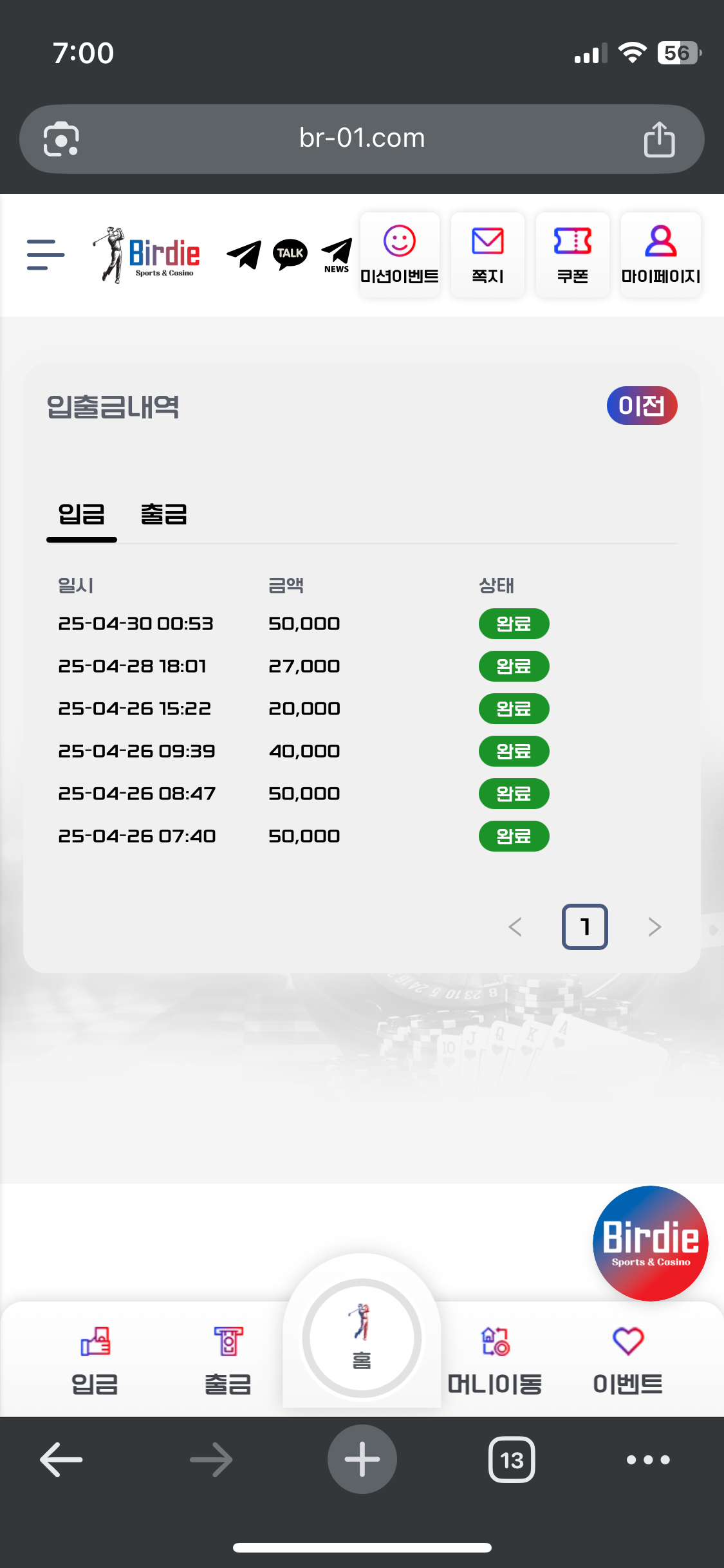The width and height of the screenshot is (724, 1568).
Task: Open the hamburger drawer menu
Action: click(x=46, y=255)
